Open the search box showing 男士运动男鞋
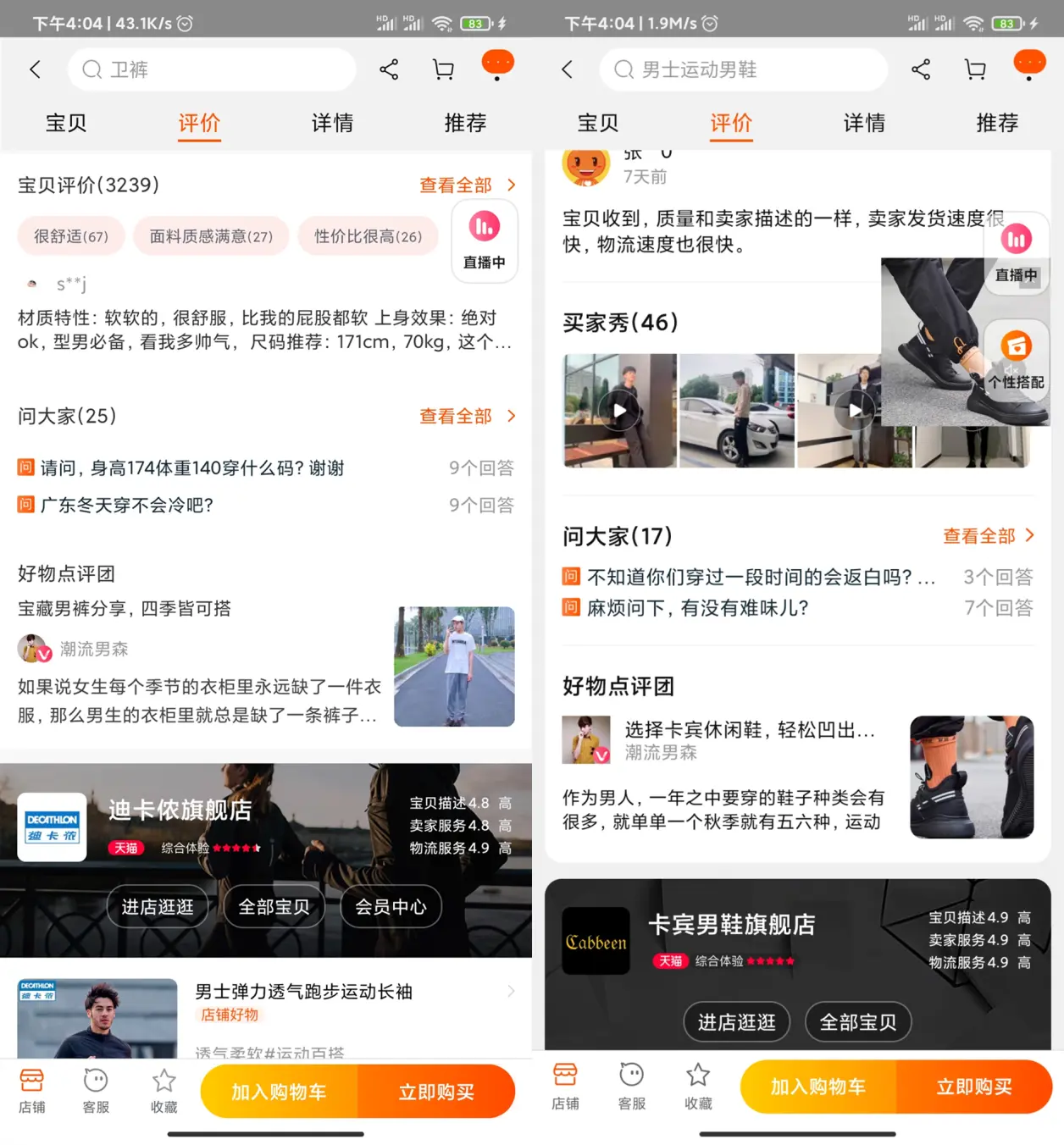The height and width of the screenshot is (1145, 1064). click(744, 69)
